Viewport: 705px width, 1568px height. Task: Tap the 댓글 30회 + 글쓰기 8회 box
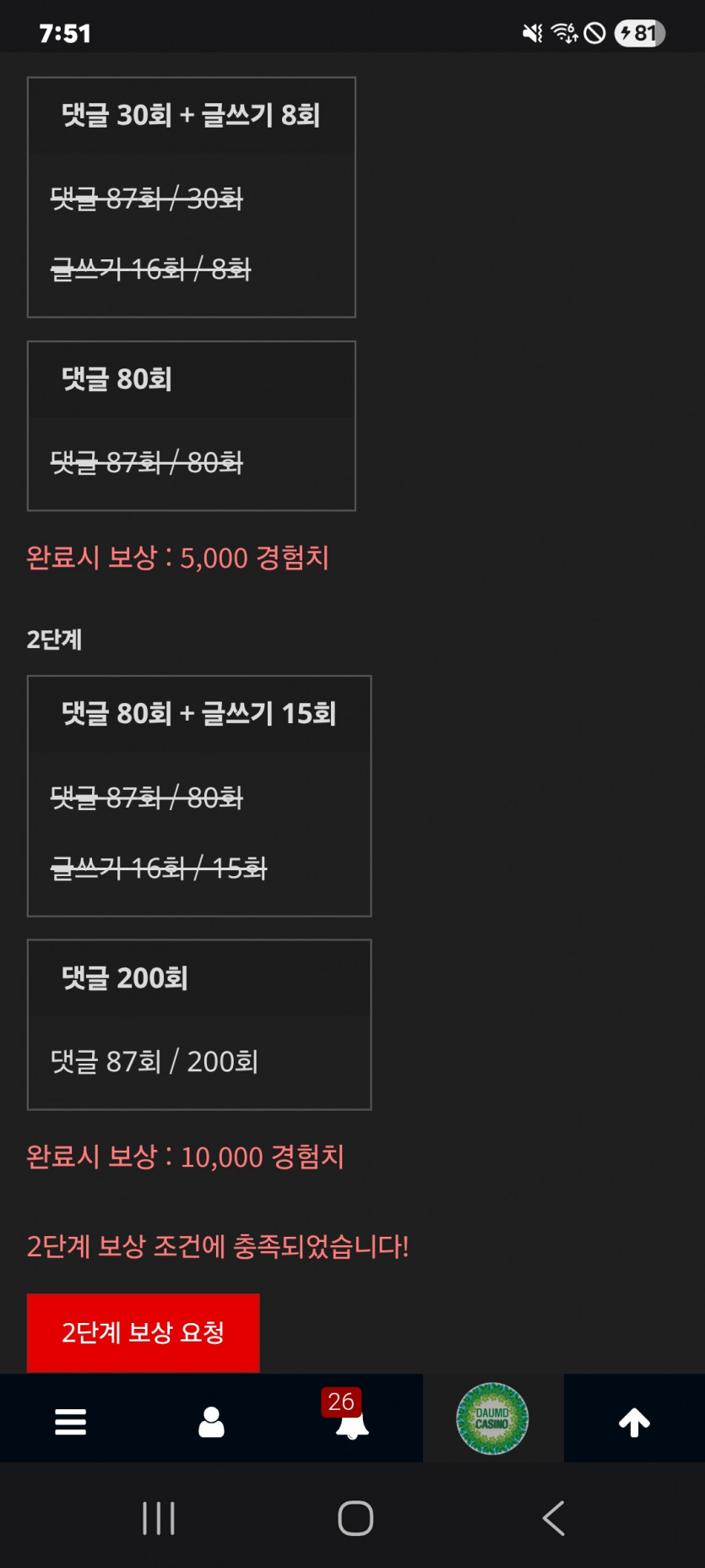[192, 198]
